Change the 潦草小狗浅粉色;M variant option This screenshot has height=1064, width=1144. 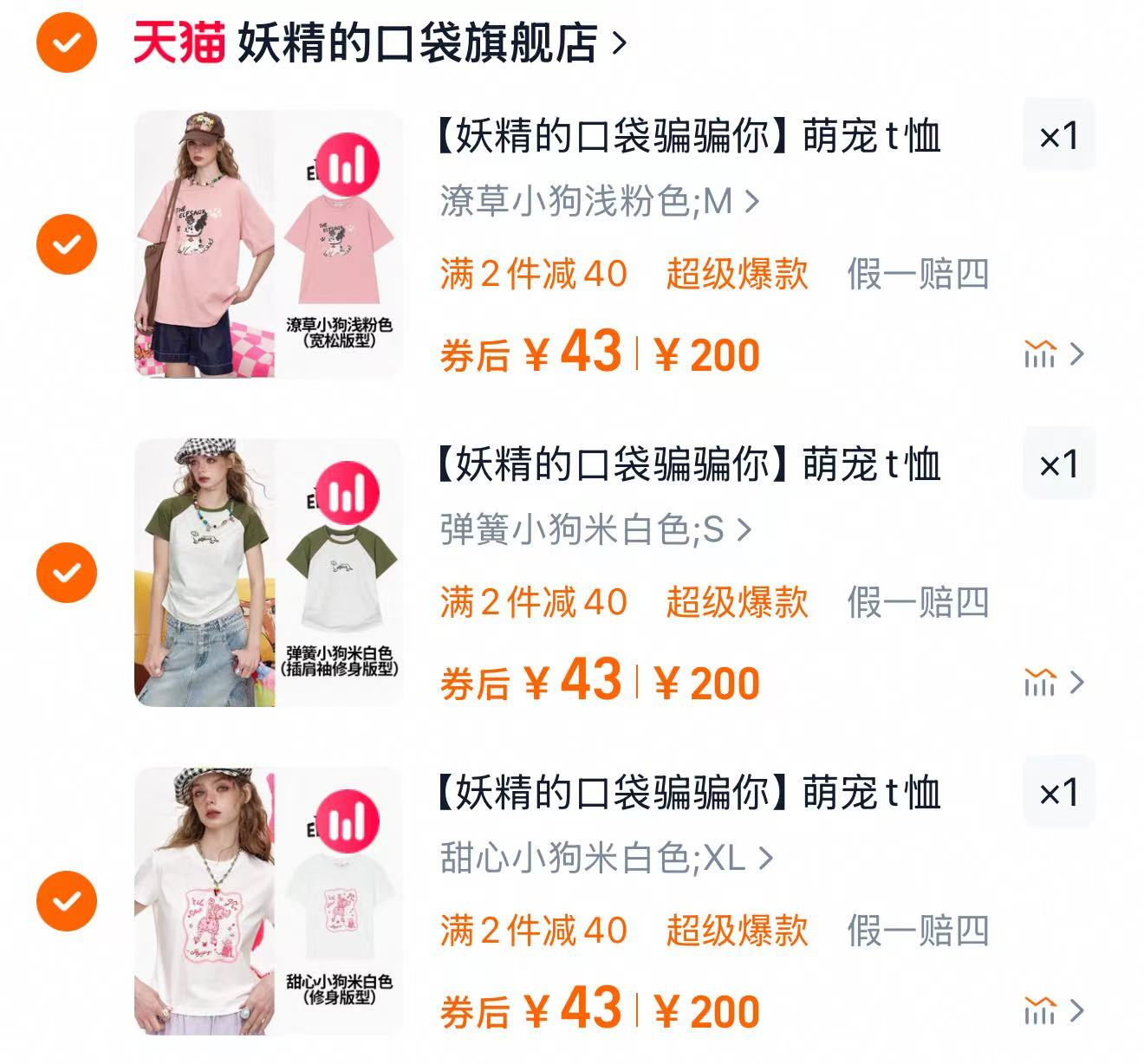pos(599,202)
